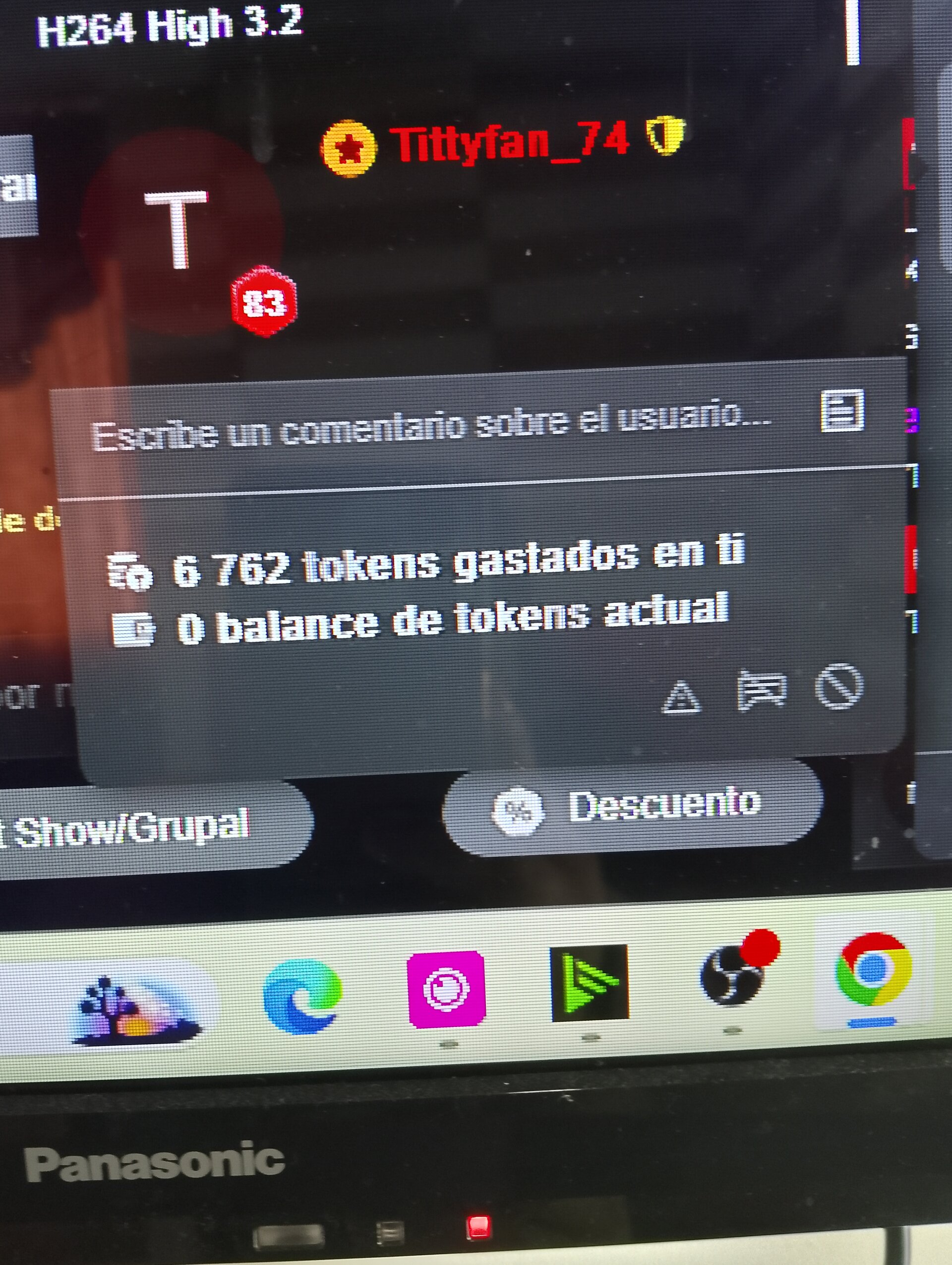Viewport: 952px width, 1265px height.
Task: Open the pink camera app in the taskbar
Action: pos(446,989)
